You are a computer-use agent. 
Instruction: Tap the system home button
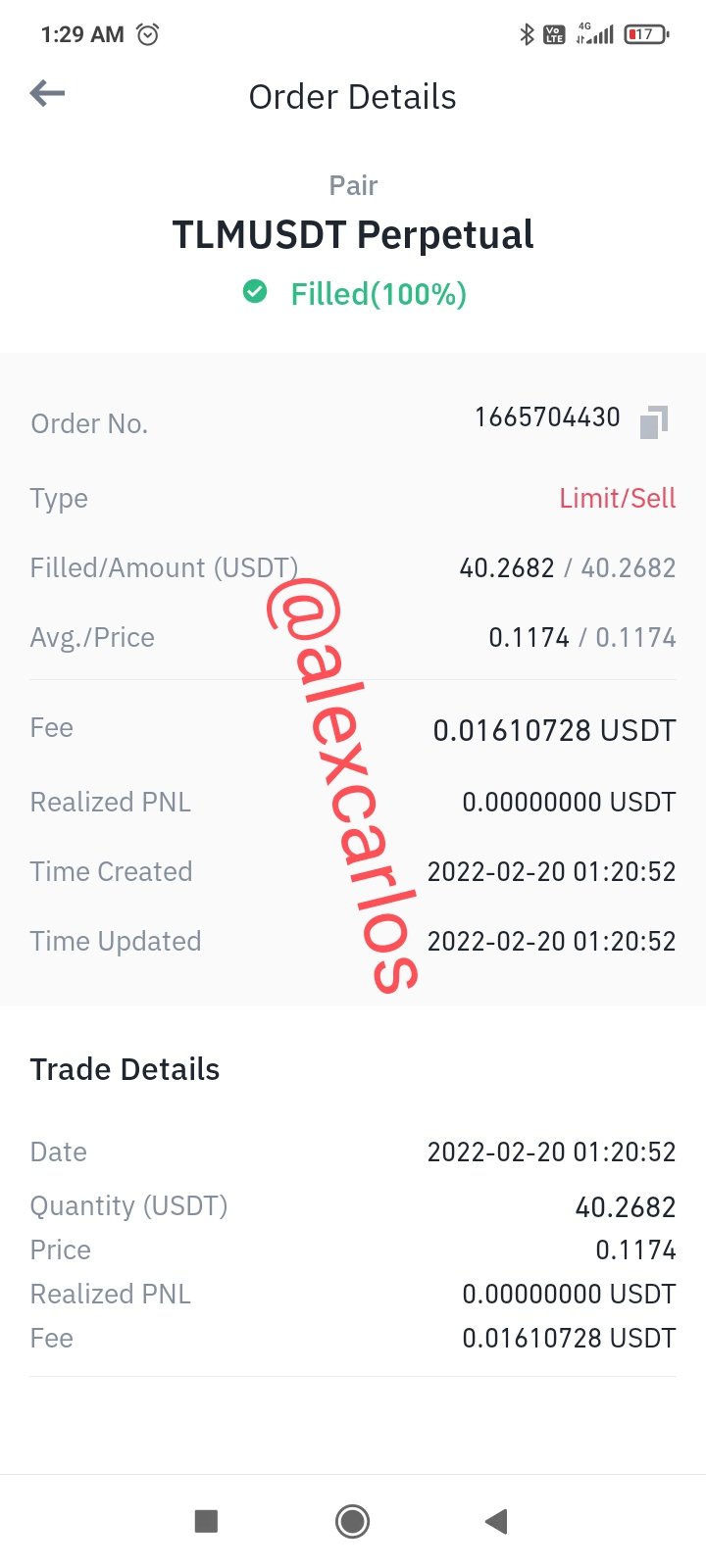pyautogui.click(x=352, y=1521)
